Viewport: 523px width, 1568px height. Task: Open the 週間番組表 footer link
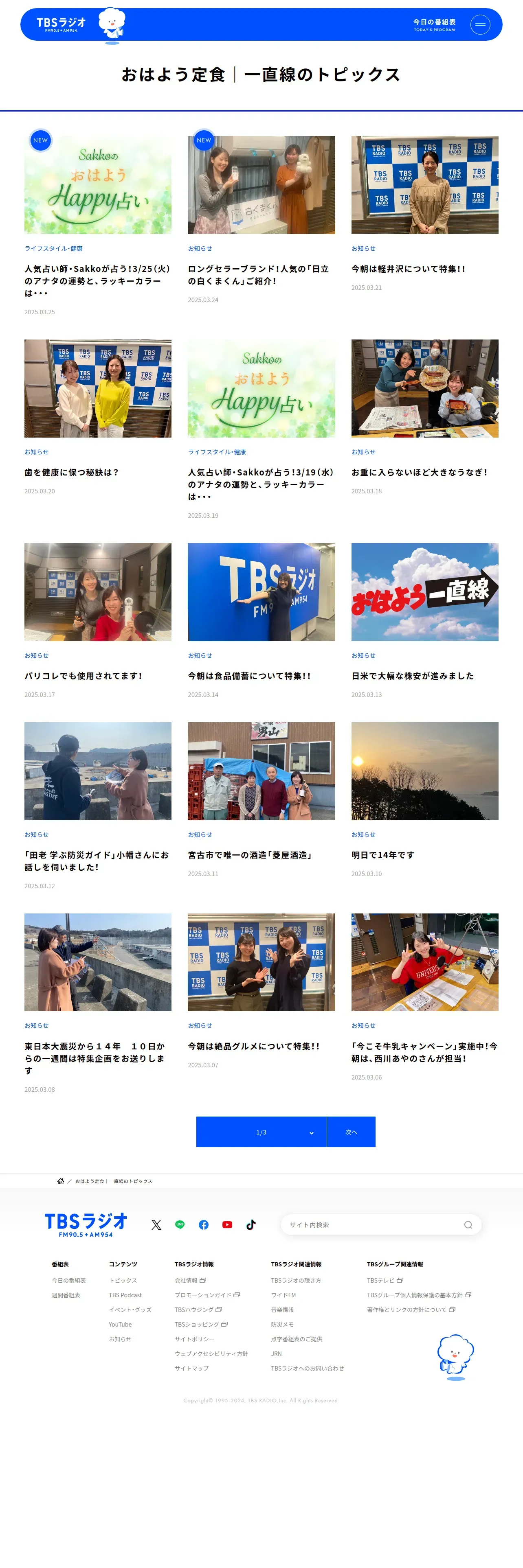66,1295
